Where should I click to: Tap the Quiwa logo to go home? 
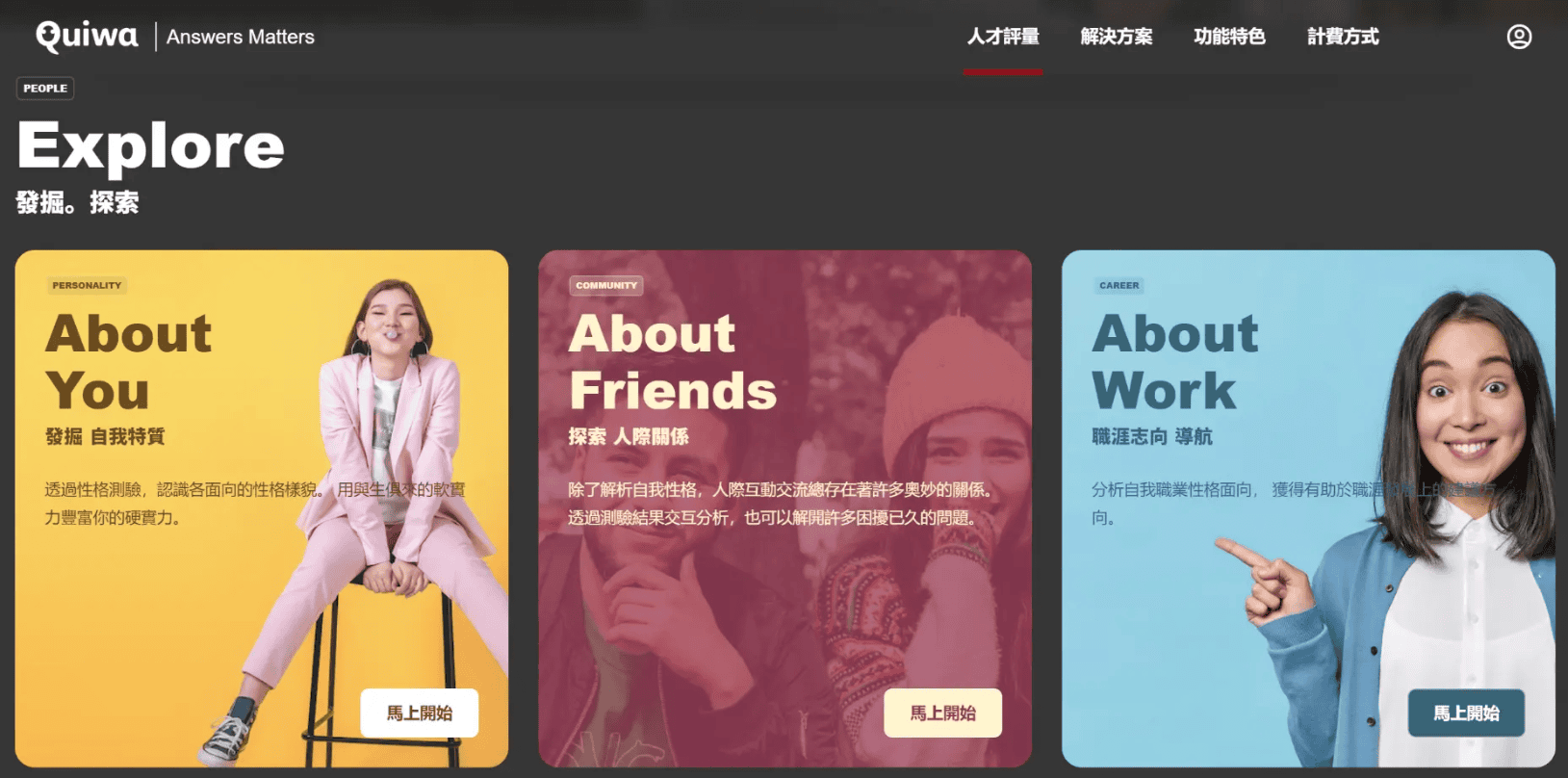tap(87, 37)
